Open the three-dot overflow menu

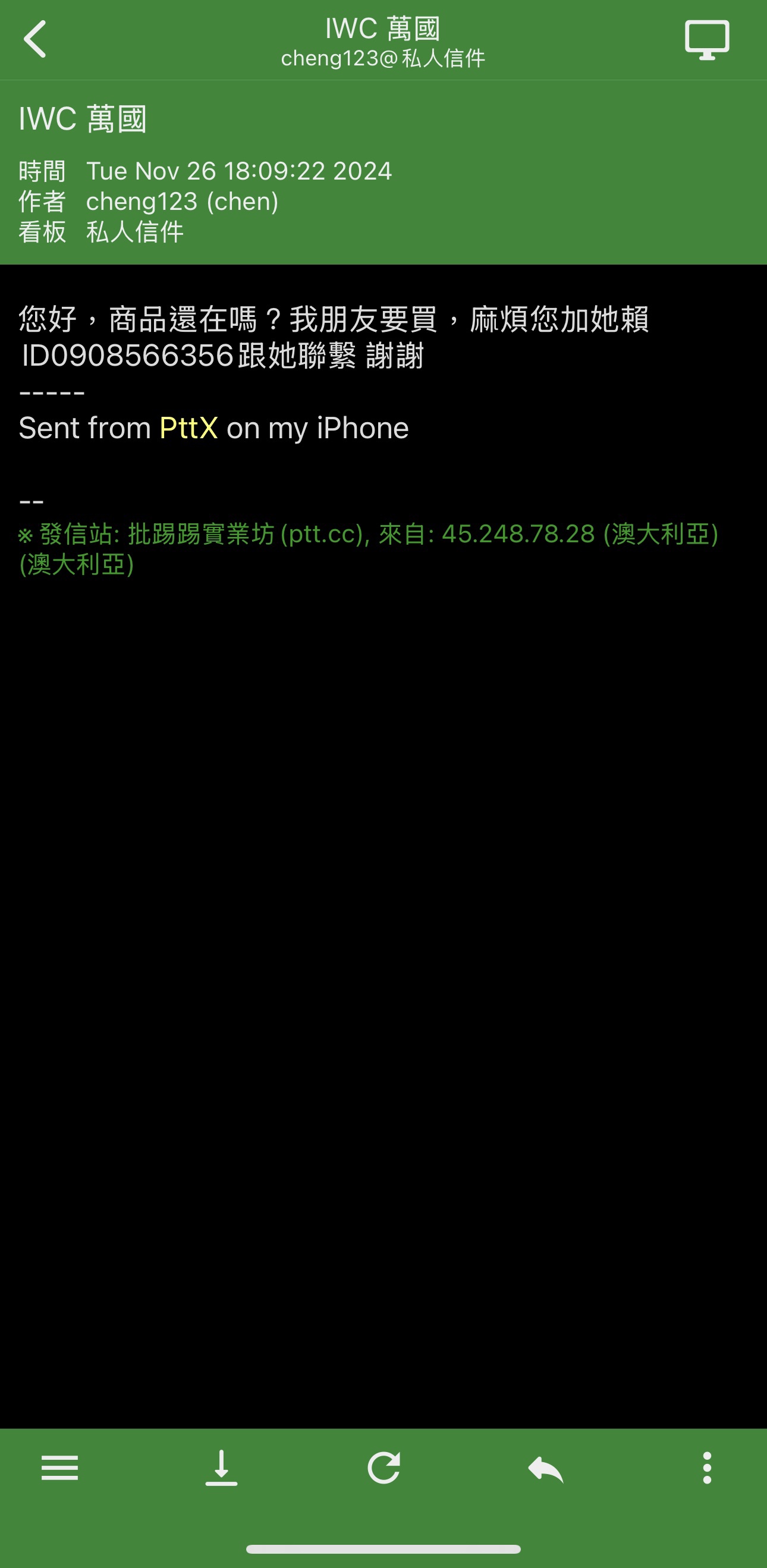(x=707, y=1468)
